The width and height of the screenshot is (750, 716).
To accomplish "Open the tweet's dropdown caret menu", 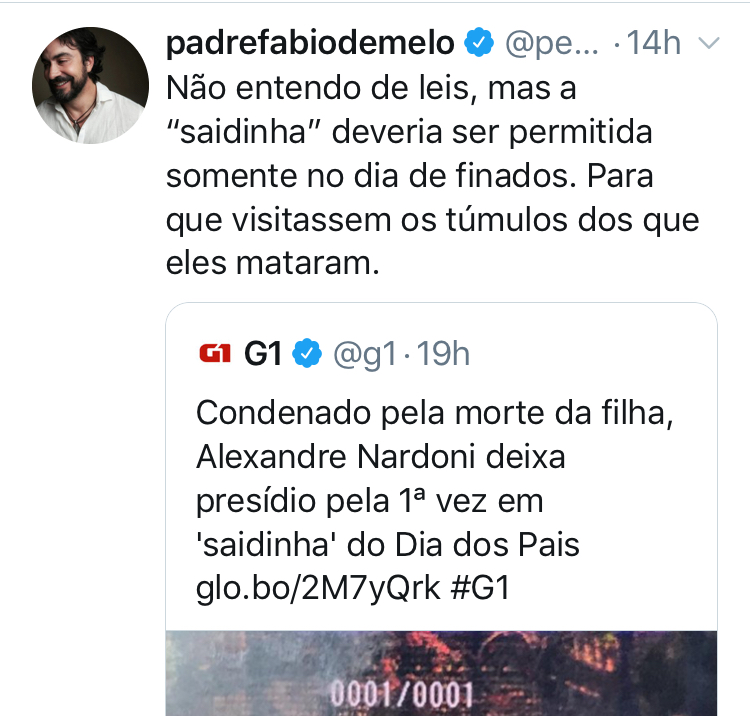I will point(707,43).
